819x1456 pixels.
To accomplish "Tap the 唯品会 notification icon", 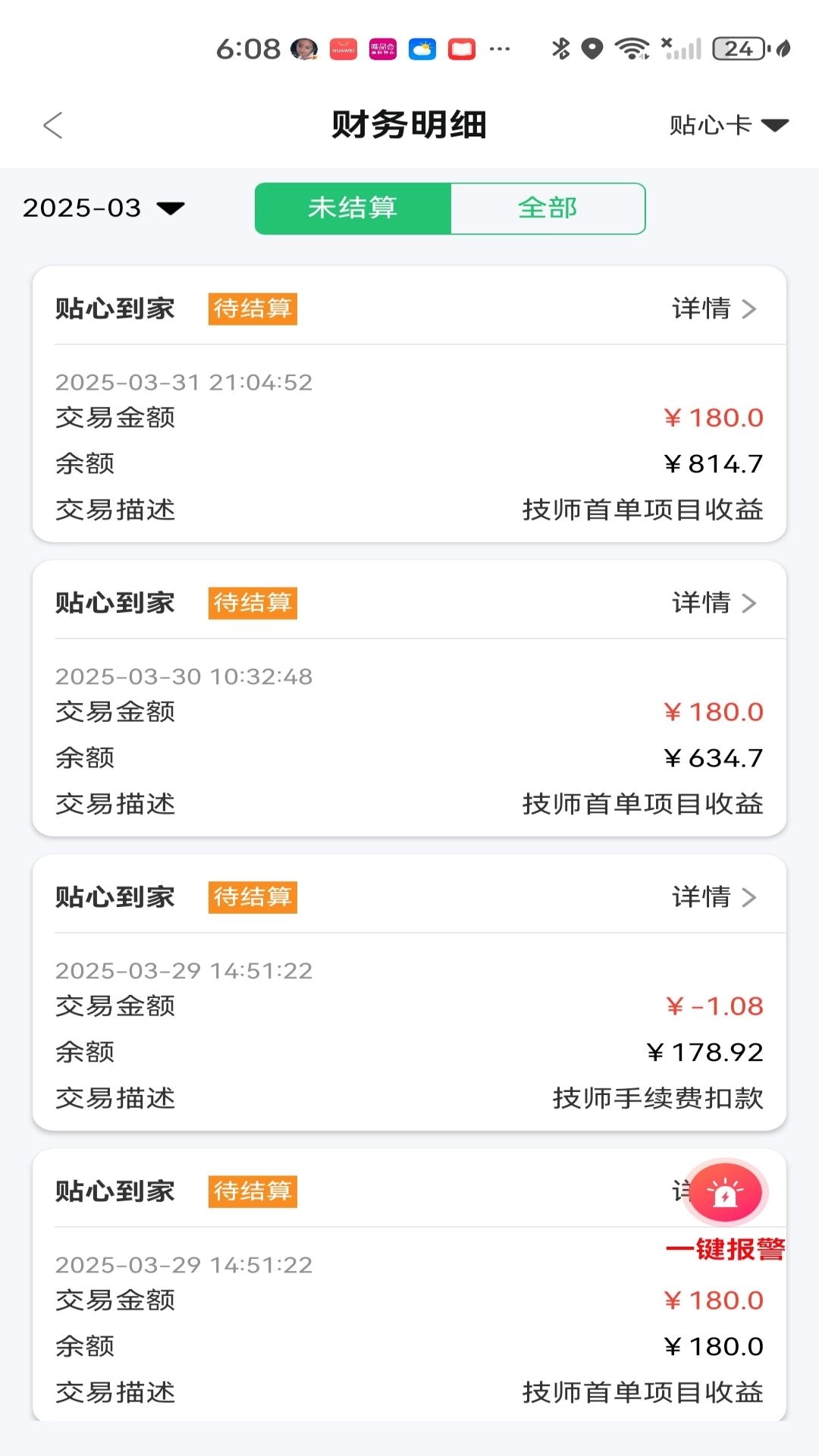I will click(x=383, y=48).
